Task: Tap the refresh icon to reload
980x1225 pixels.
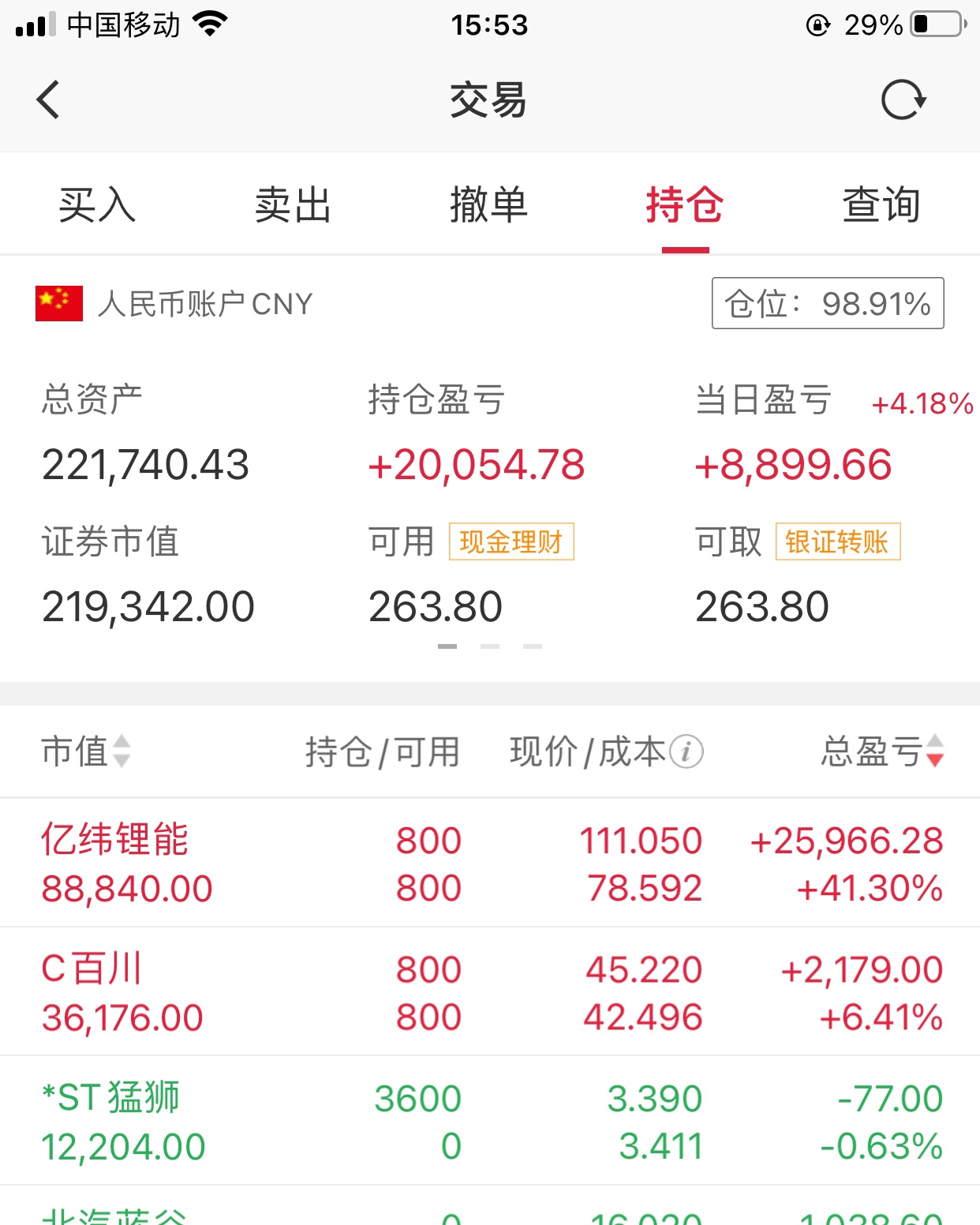Action: pyautogui.click(x=904, y=99)
